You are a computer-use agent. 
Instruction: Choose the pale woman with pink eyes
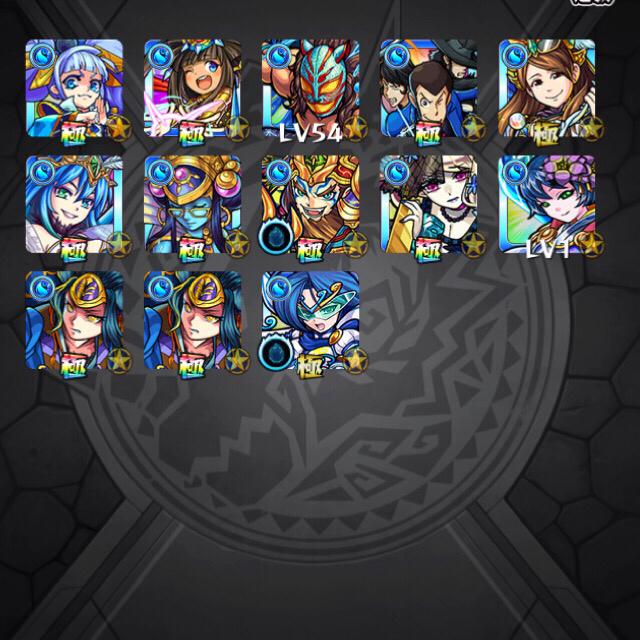click(429, 204)
